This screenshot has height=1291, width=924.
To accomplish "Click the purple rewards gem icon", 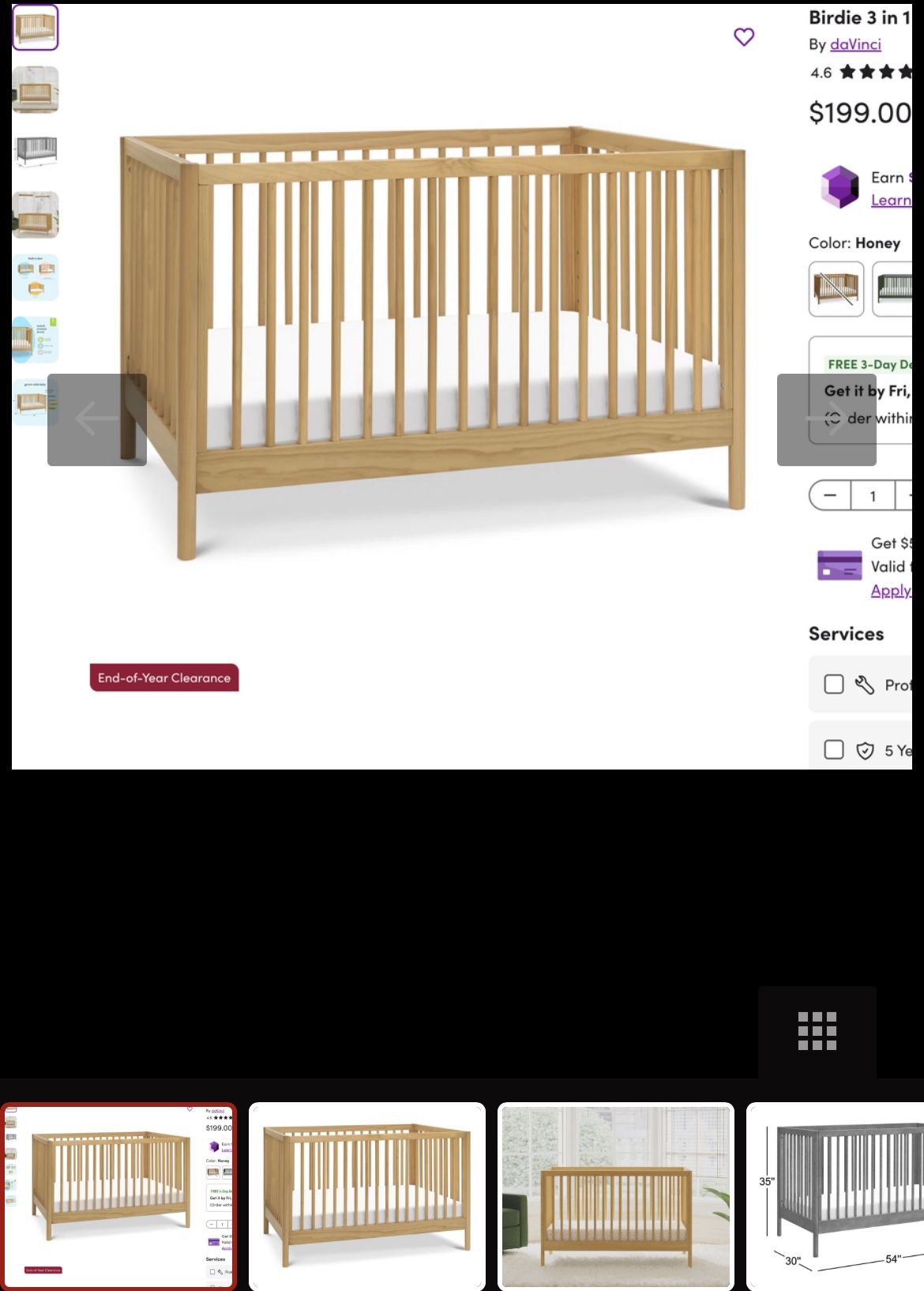I will tap(840, 188).
